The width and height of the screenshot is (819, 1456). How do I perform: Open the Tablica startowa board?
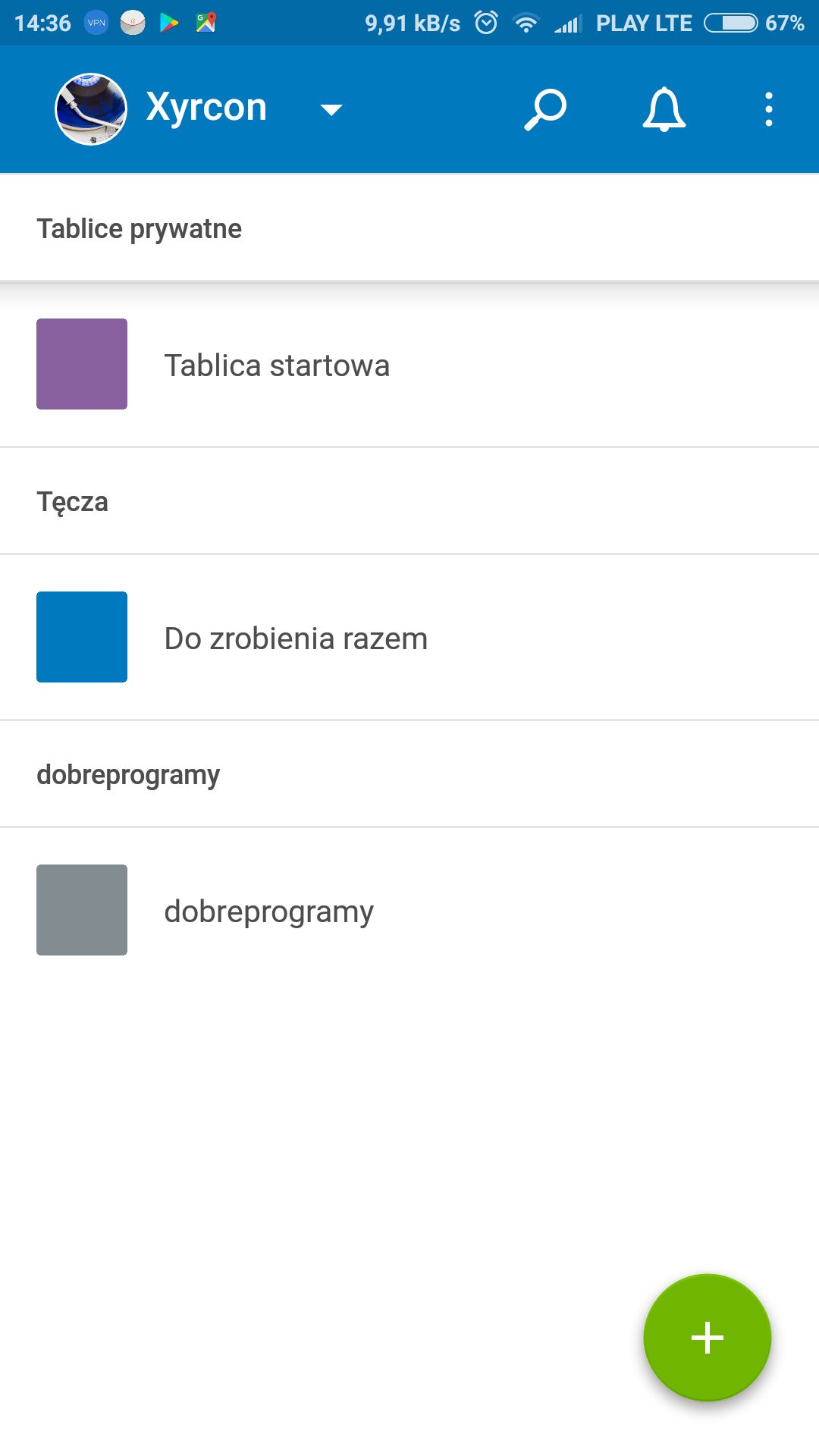point(409,365)
